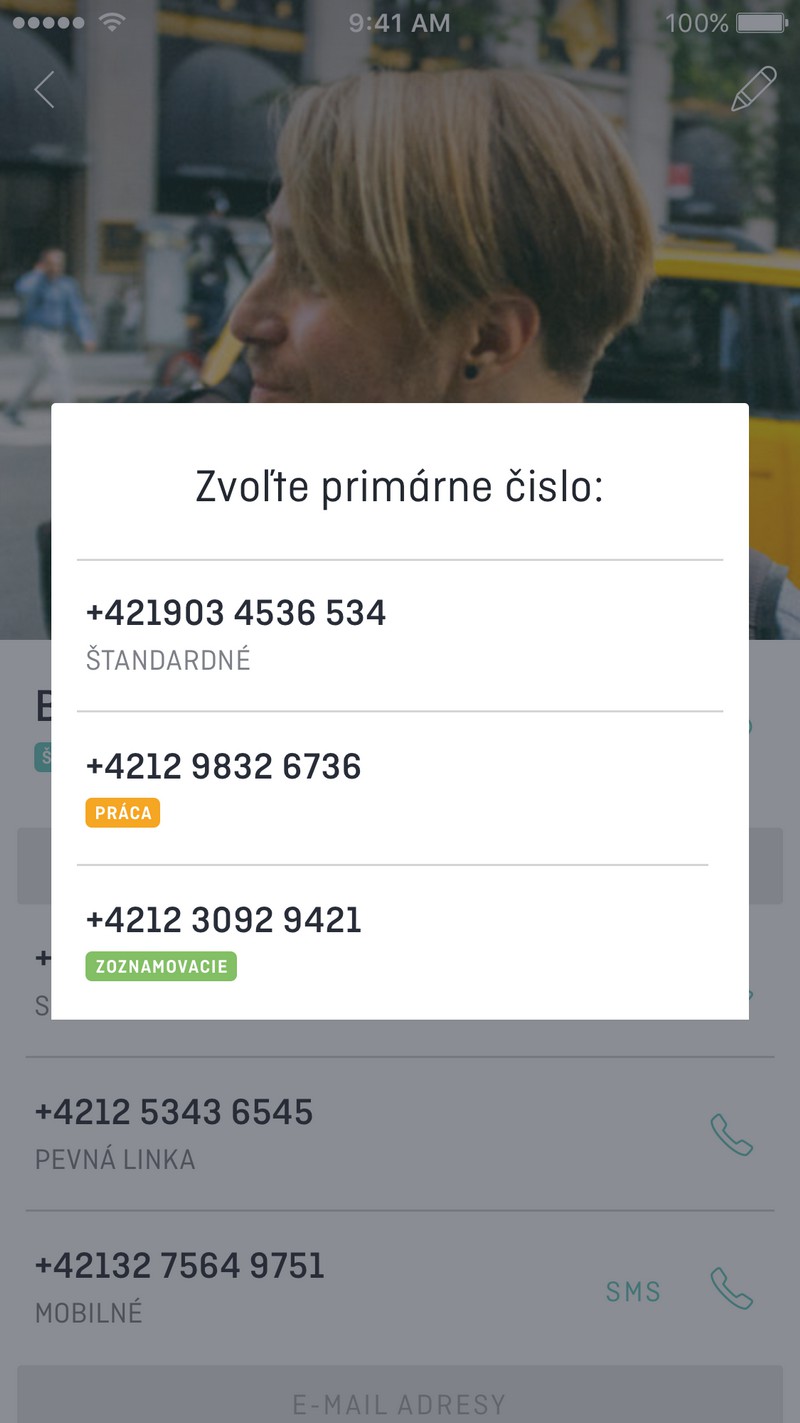The image size is (800, 1423).
Task: Select +421903 4536 534 as primary number
Action: point(399,635)
